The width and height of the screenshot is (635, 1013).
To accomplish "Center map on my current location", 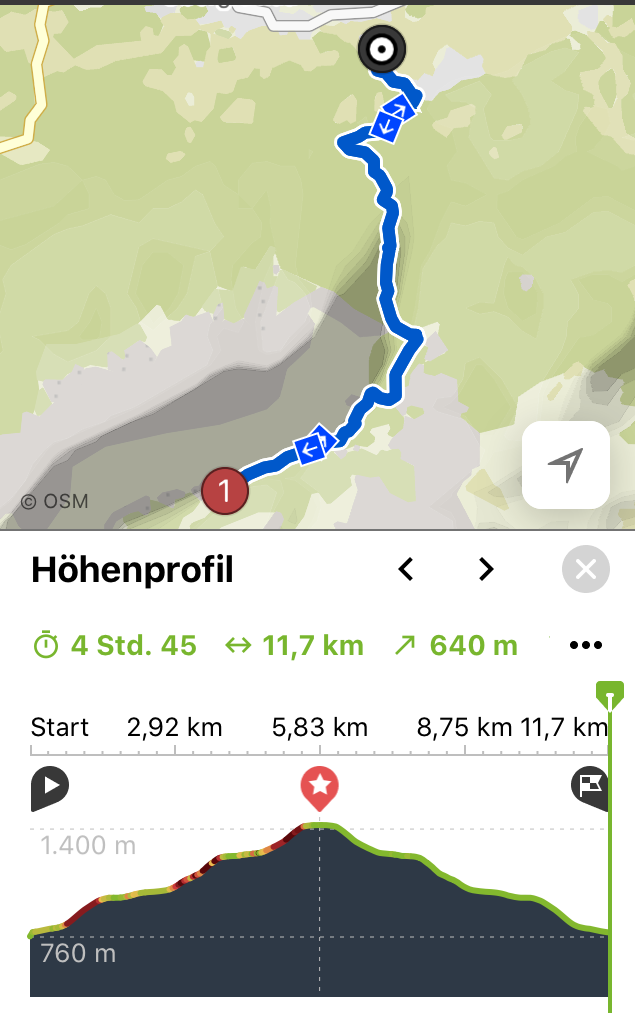I will 566,465.
